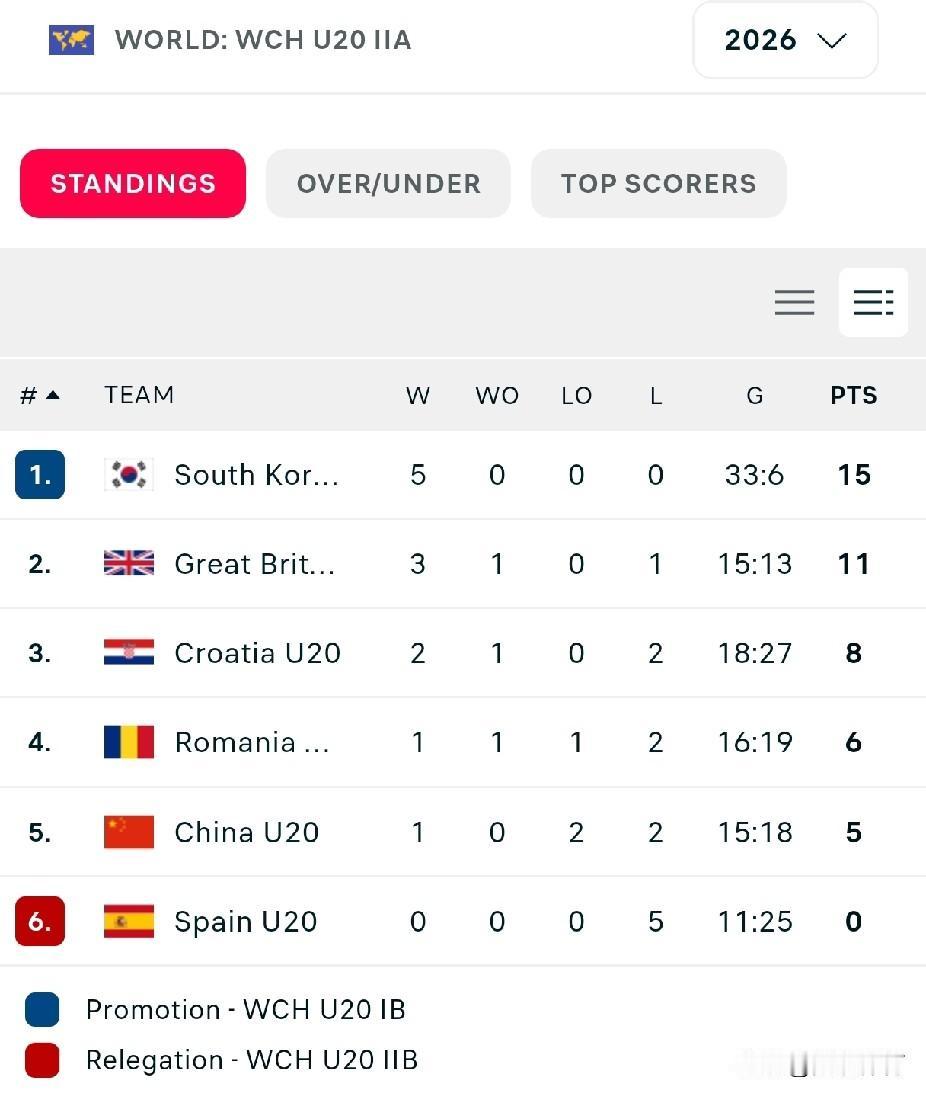Open the TOP SCORERS tab
Viewport: 926px width, 1096px height.
pyautogui.click(x=658, y=184)
